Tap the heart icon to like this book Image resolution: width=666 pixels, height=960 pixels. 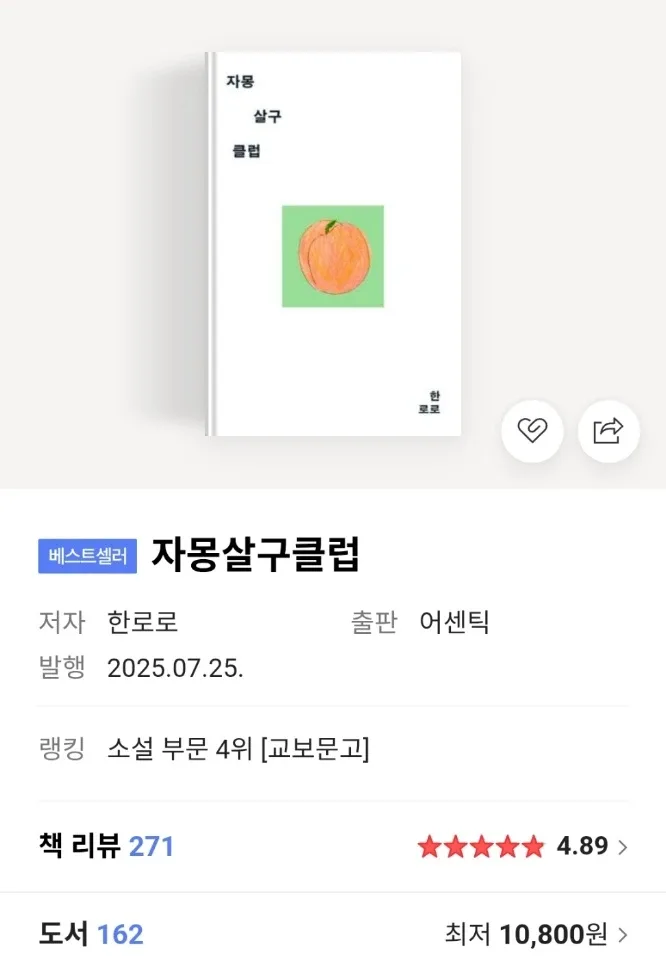pyautogui.click(x=532, y=431)
